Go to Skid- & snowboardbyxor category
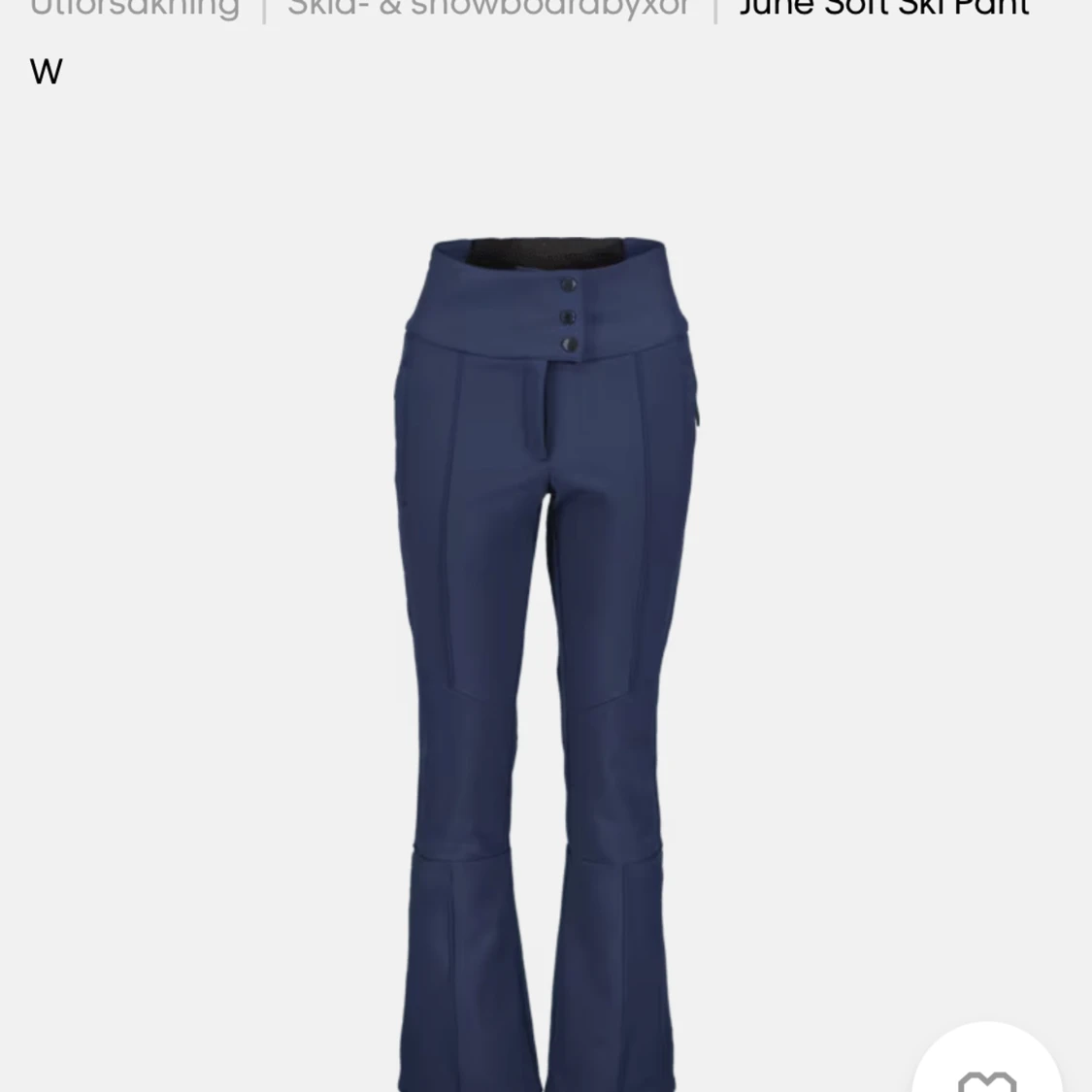Image resolution: width=1092 pixels, height=1092 pixels. coord(488,9)
